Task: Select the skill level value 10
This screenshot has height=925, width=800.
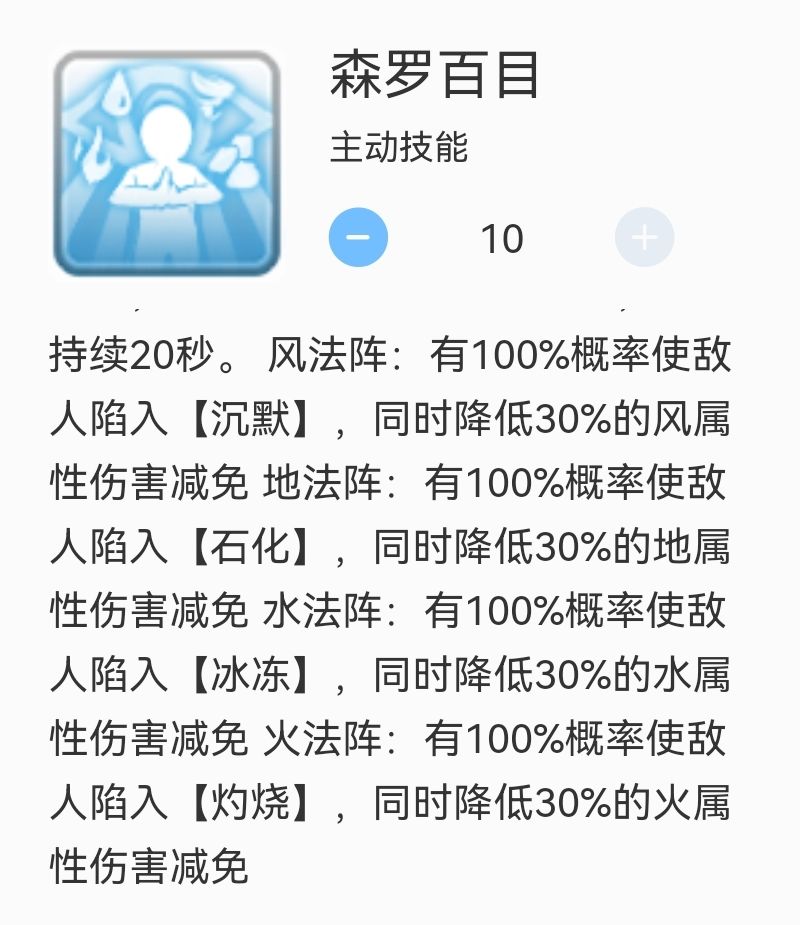Action: coord(505,237)
